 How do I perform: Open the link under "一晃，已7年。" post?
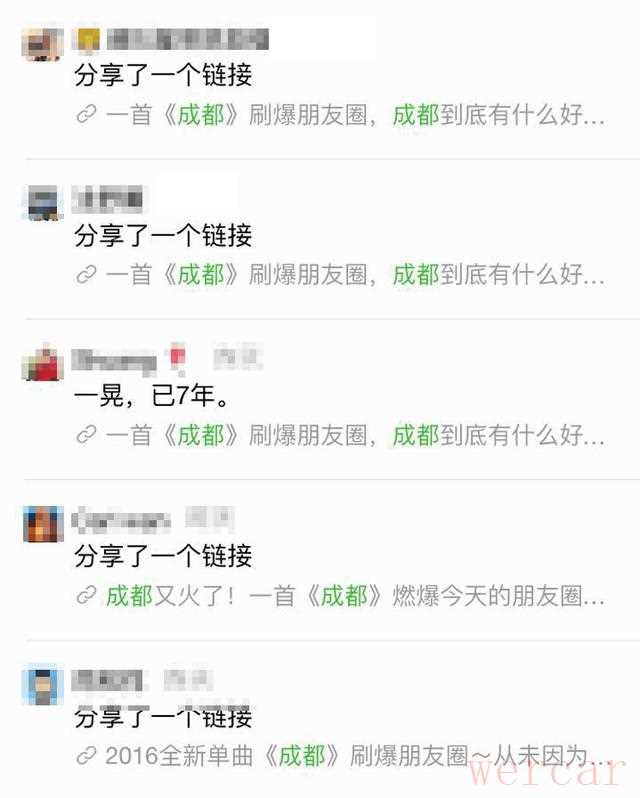[340, 435]
